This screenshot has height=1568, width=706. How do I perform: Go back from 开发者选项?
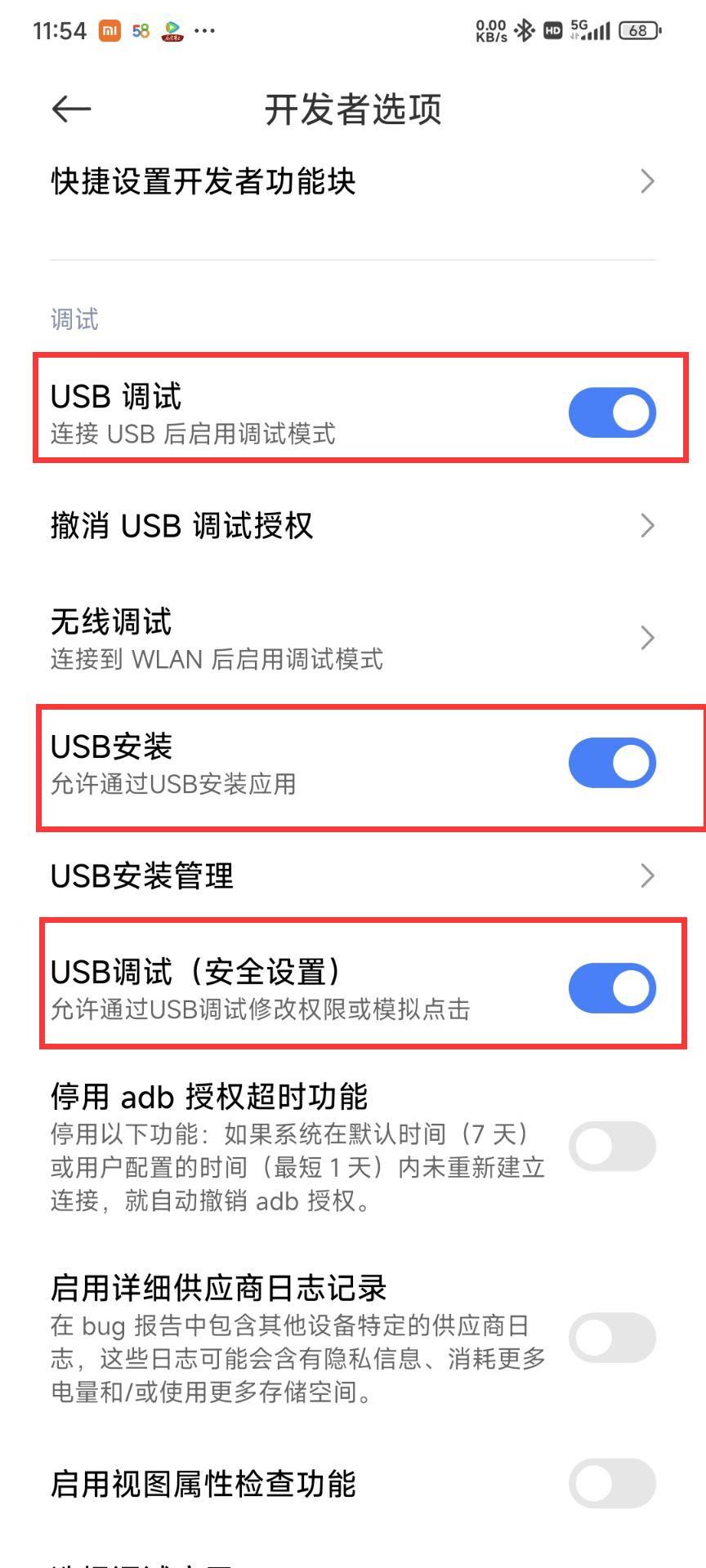(x=71, y=109)
